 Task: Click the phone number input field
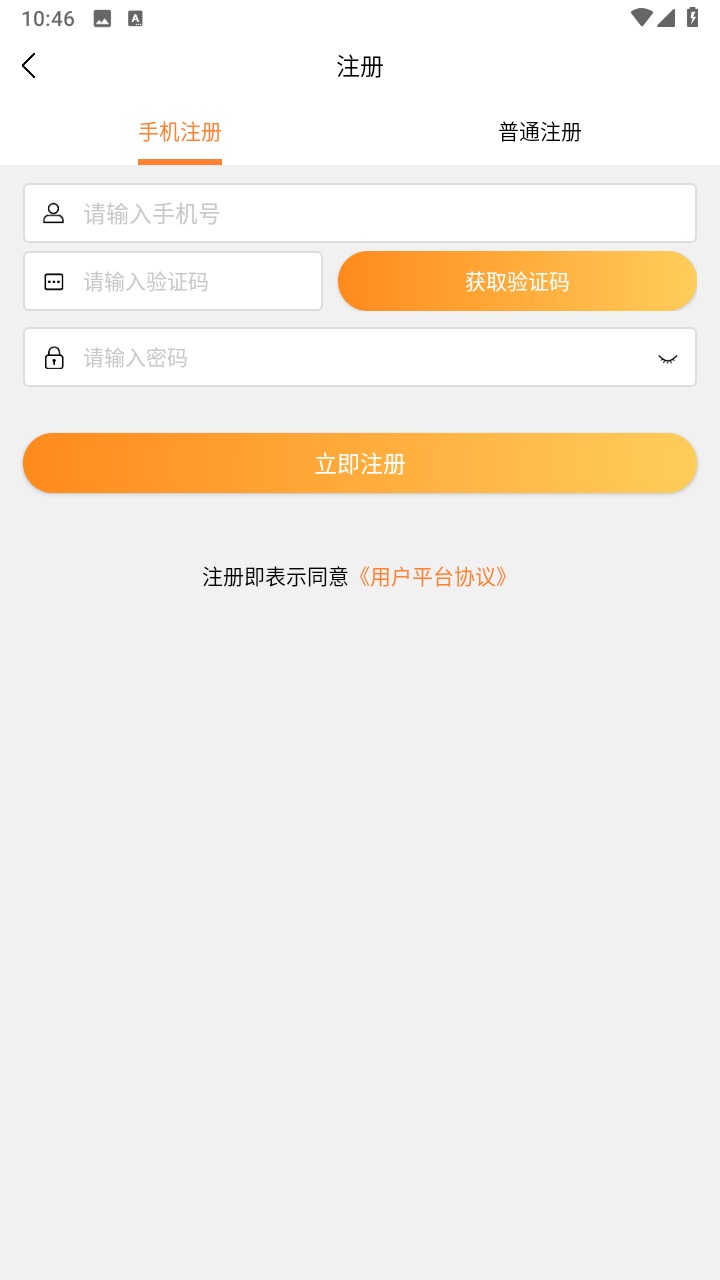click(300, 212)
